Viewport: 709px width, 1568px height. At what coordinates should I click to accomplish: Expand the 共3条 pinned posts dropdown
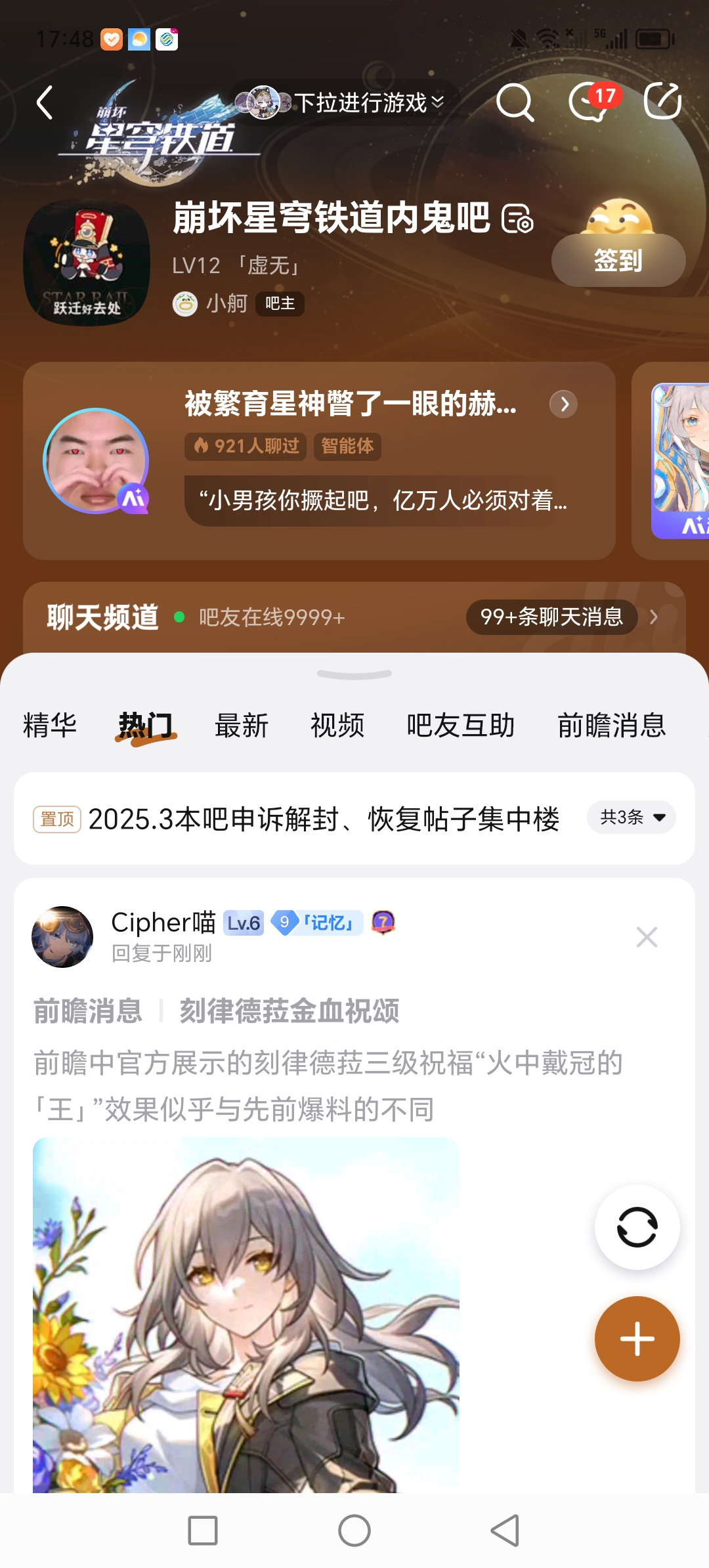632,817
